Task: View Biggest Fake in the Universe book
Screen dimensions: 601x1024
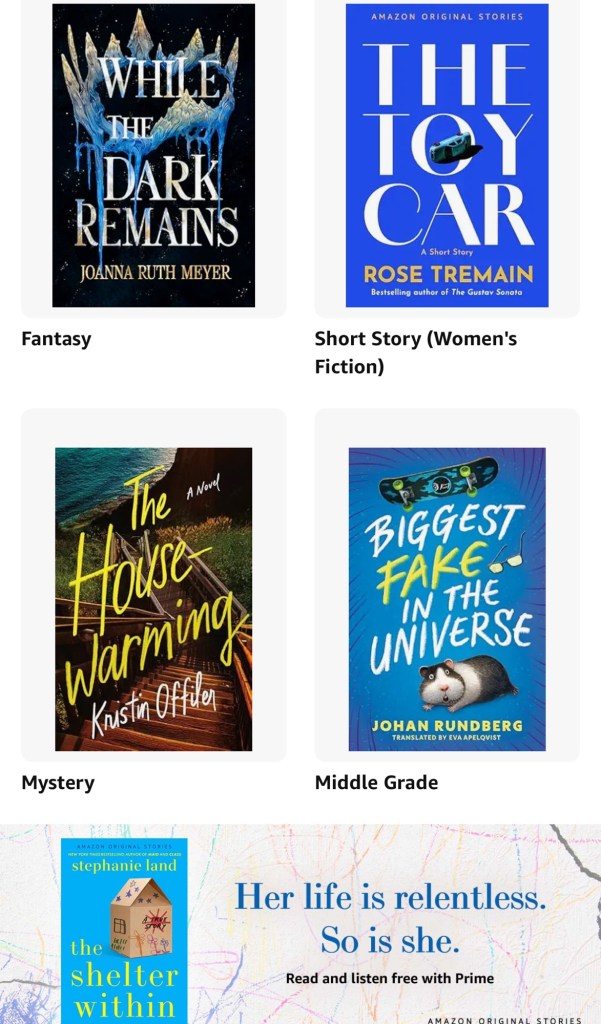Action: click(447, 598)
